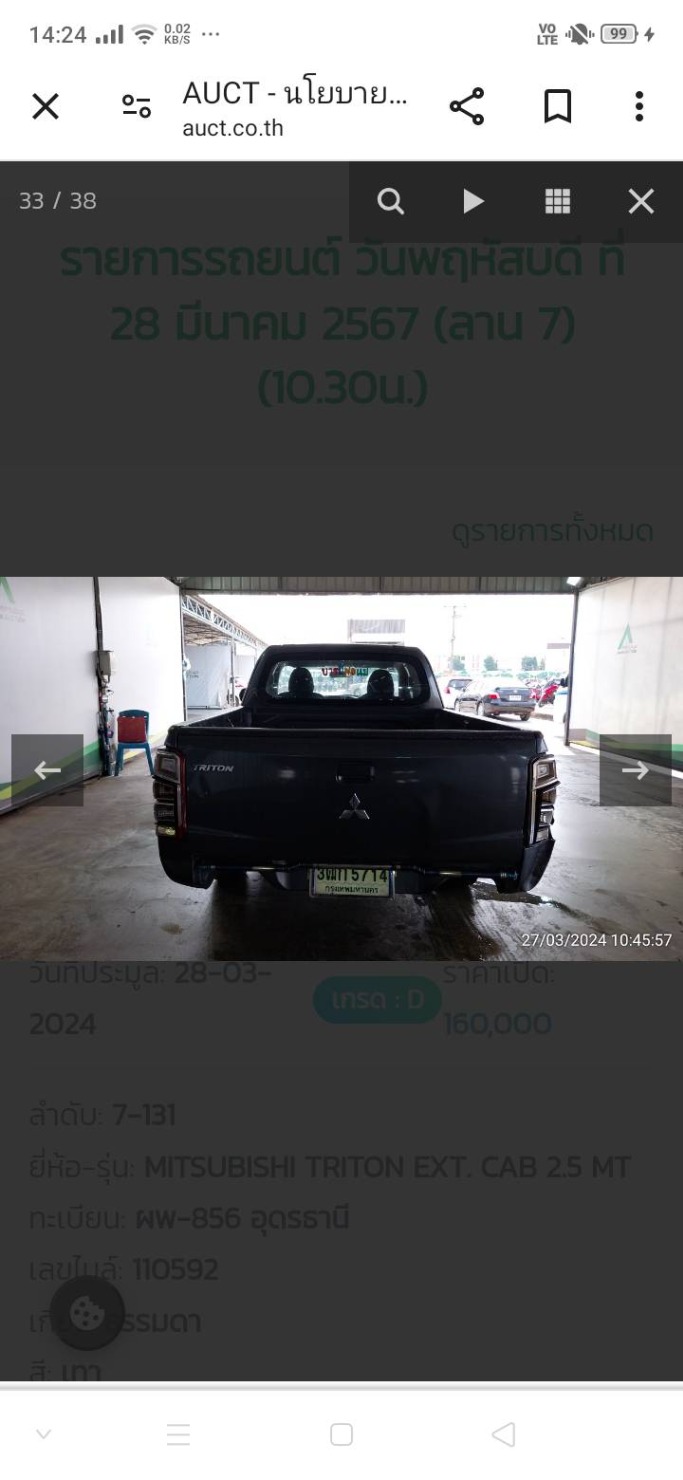Close the browser custom tab
The width and height of the screenshot is (683, 1480).
tap(45, 107)
